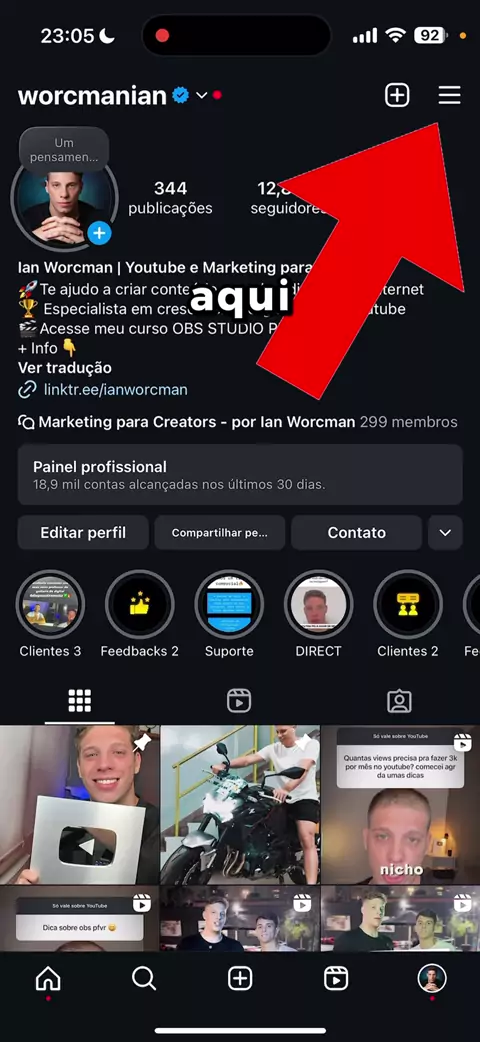
Task: Tap Compartilhar perfil button
Action: click(220, 533)
